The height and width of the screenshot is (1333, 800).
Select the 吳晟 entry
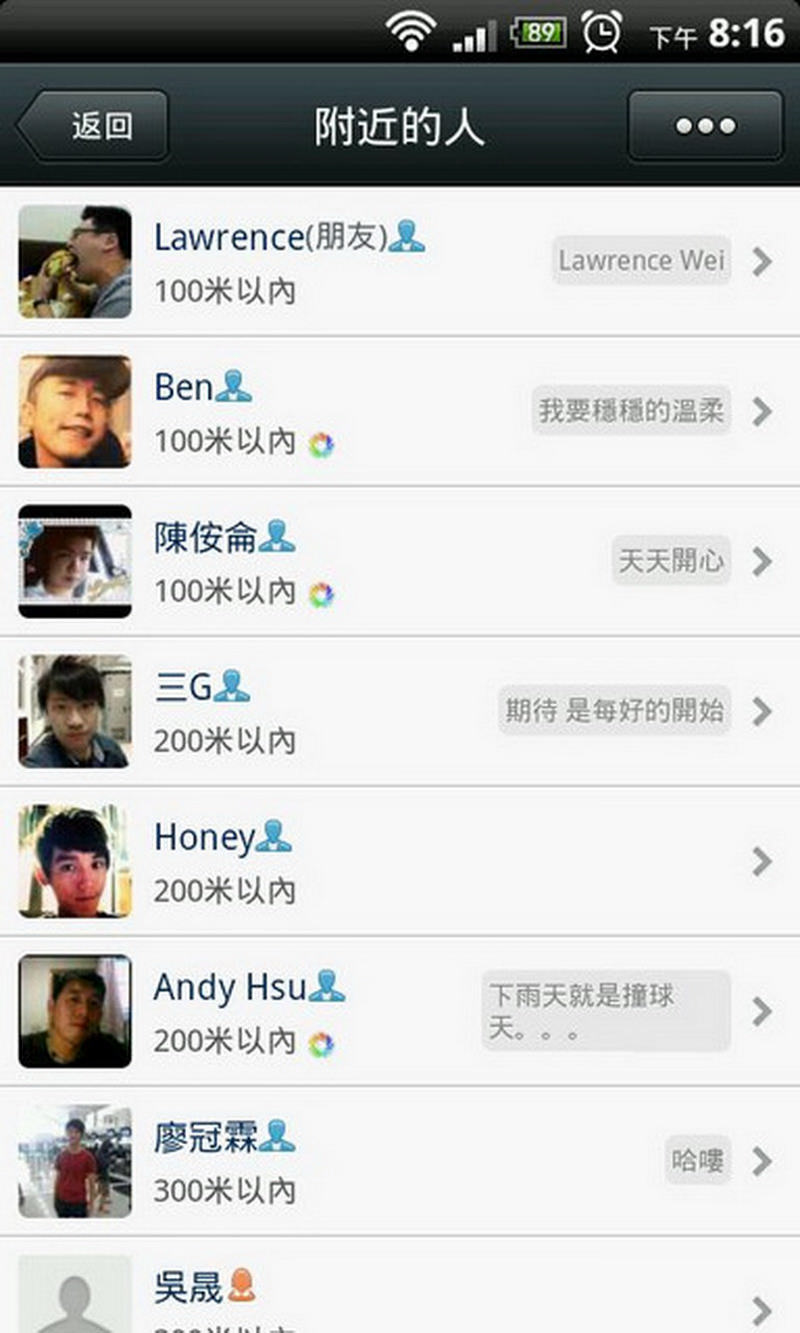400,1286
